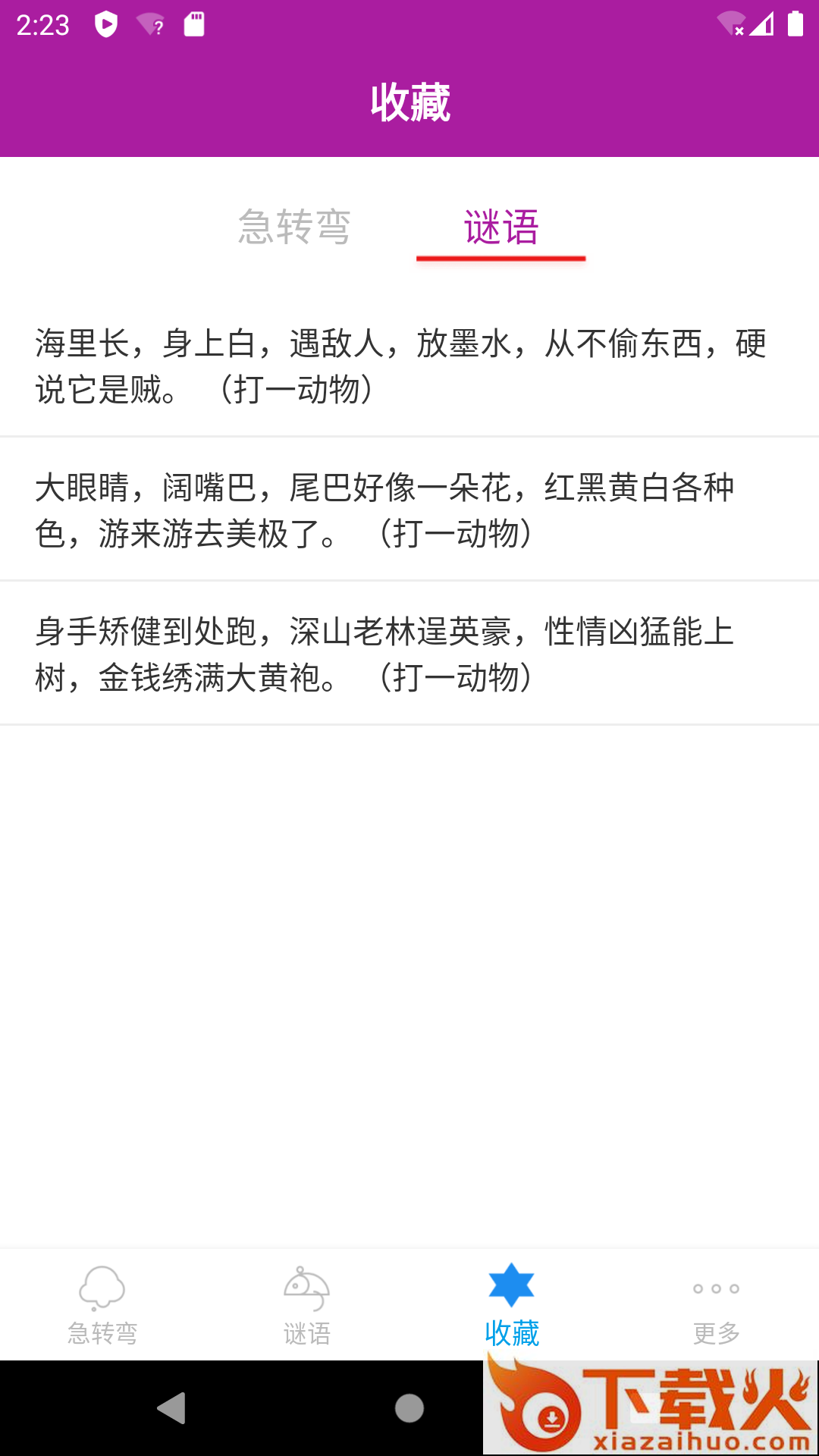Open the riddle starting with 海里长，身上白
Image resolution: width=819 pixels, height=1456 pixels.
pos(409,366)
